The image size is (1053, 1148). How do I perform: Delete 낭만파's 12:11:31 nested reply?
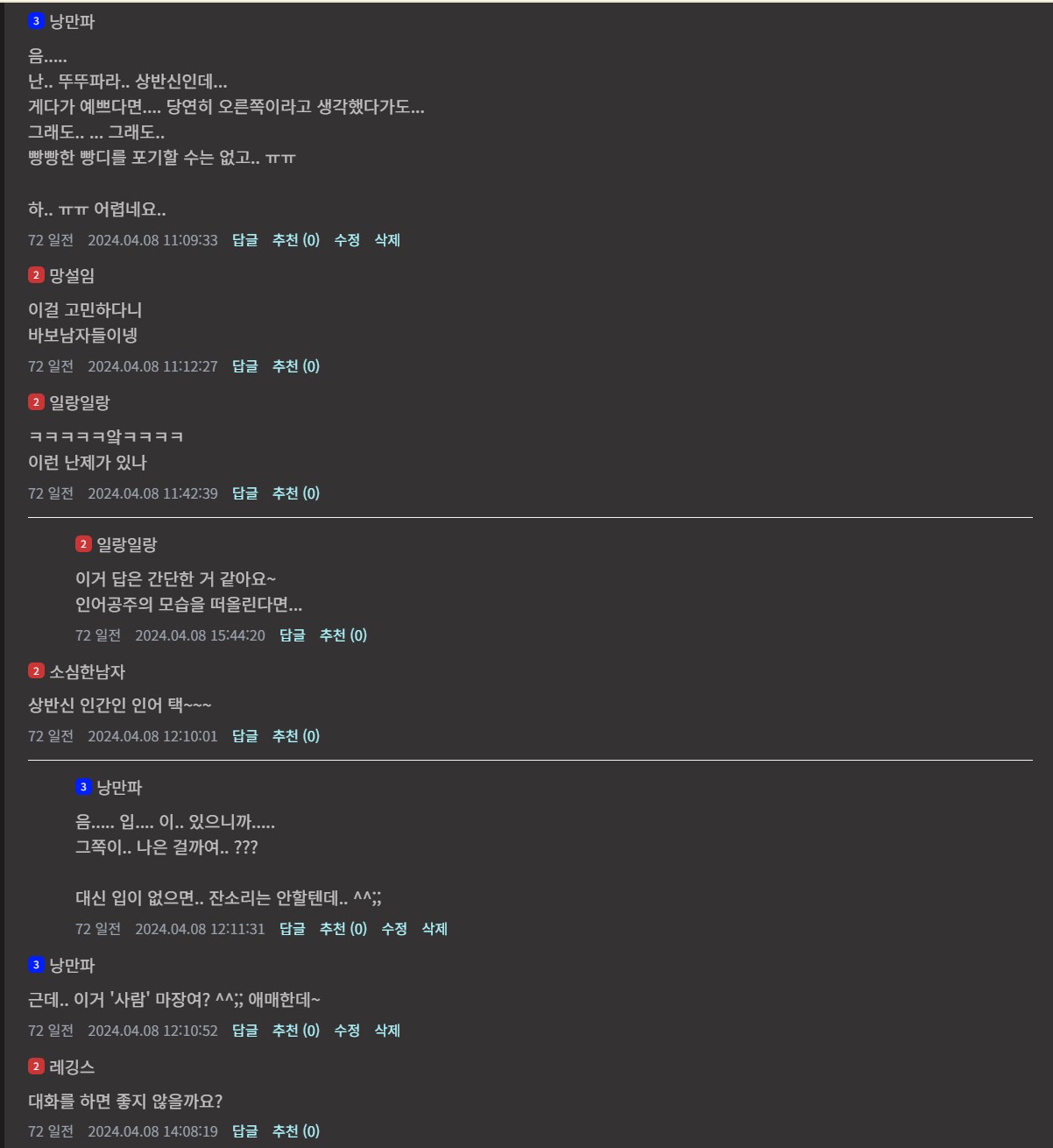click(435, 929)
